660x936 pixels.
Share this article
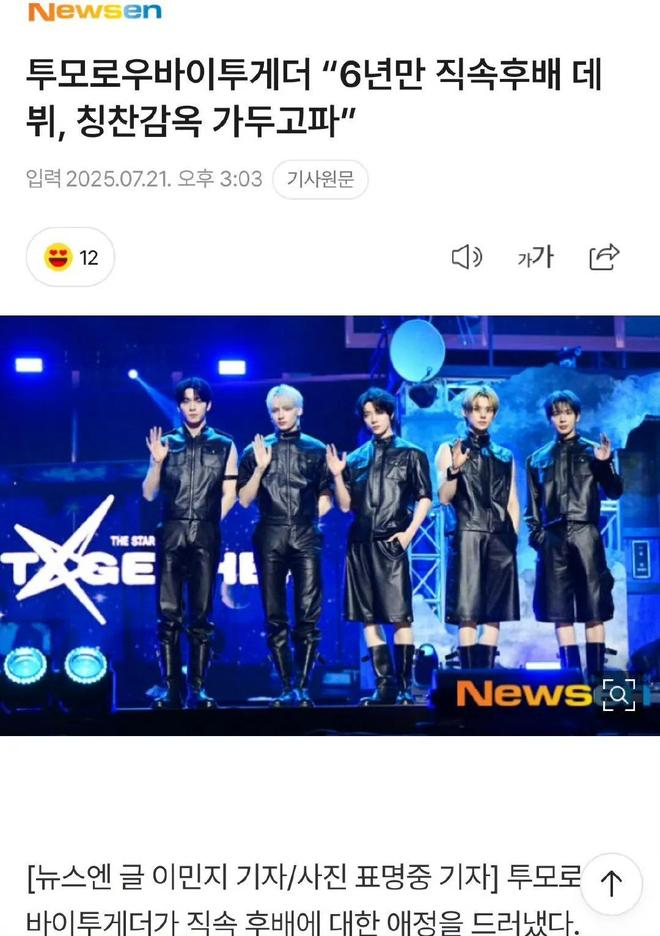click(604, 257)
